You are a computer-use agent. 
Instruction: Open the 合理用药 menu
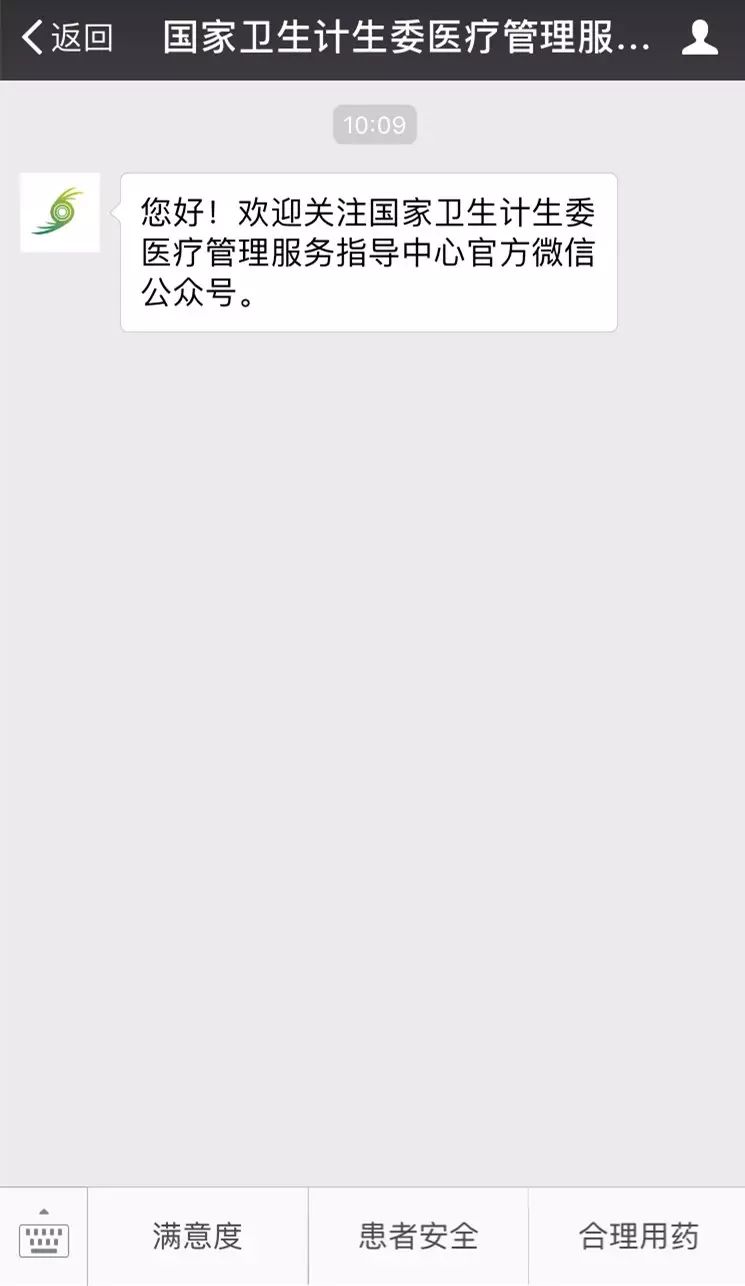click(x=638, y=1237)
